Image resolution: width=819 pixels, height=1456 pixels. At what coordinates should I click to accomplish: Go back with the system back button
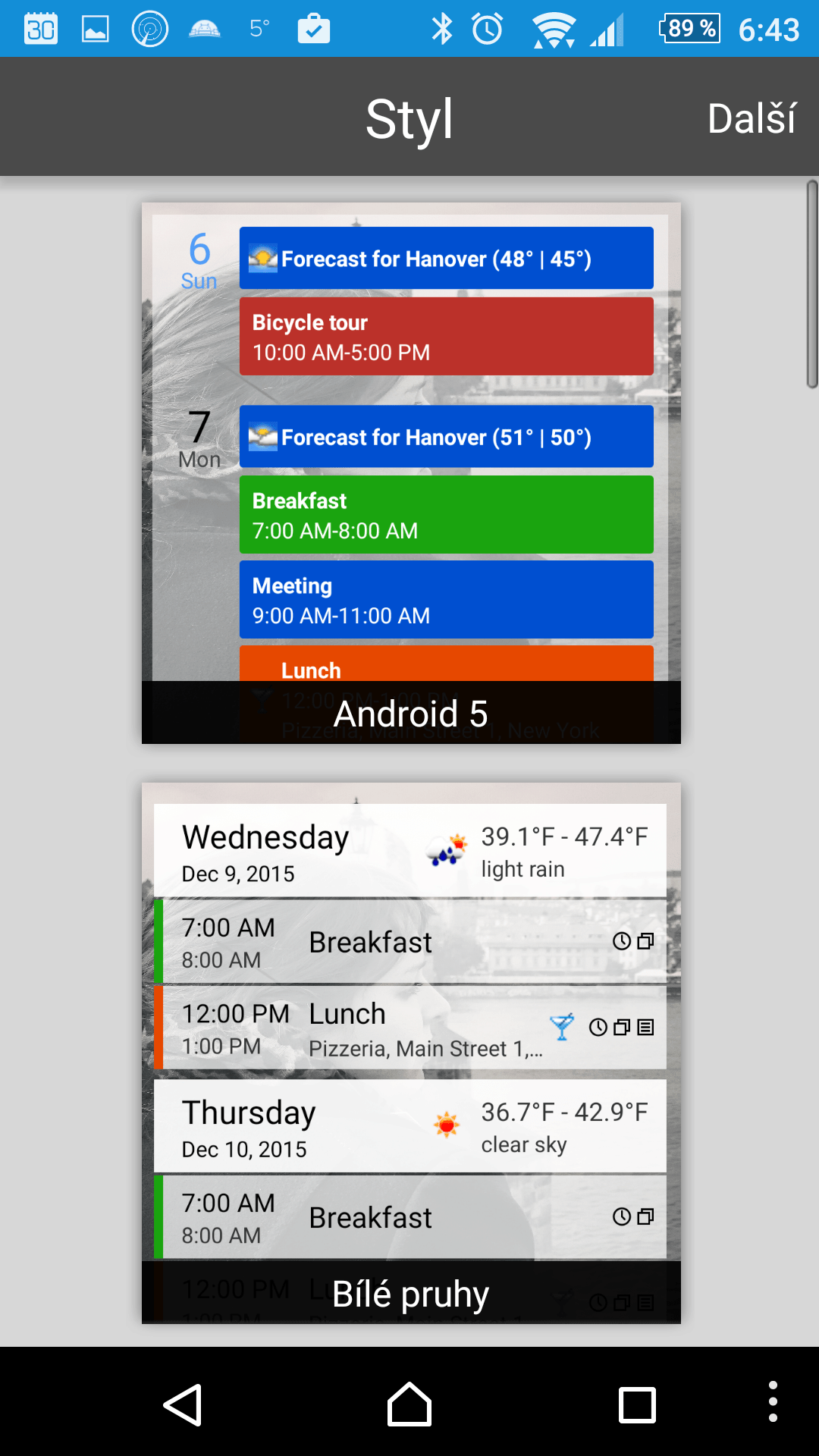click(183, 1405)
